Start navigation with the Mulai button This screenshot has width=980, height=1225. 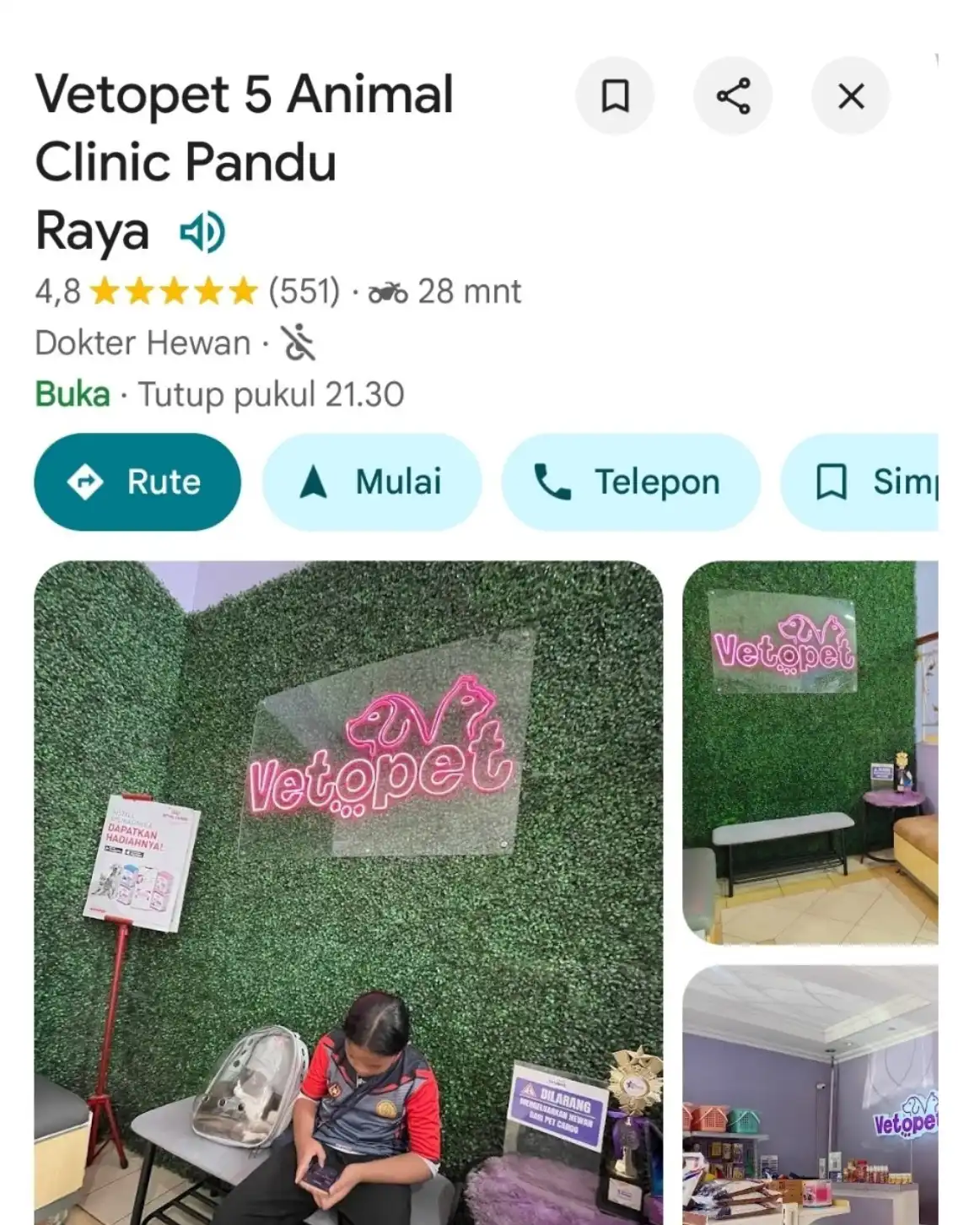pyautogui.click(x=371, y=482)
